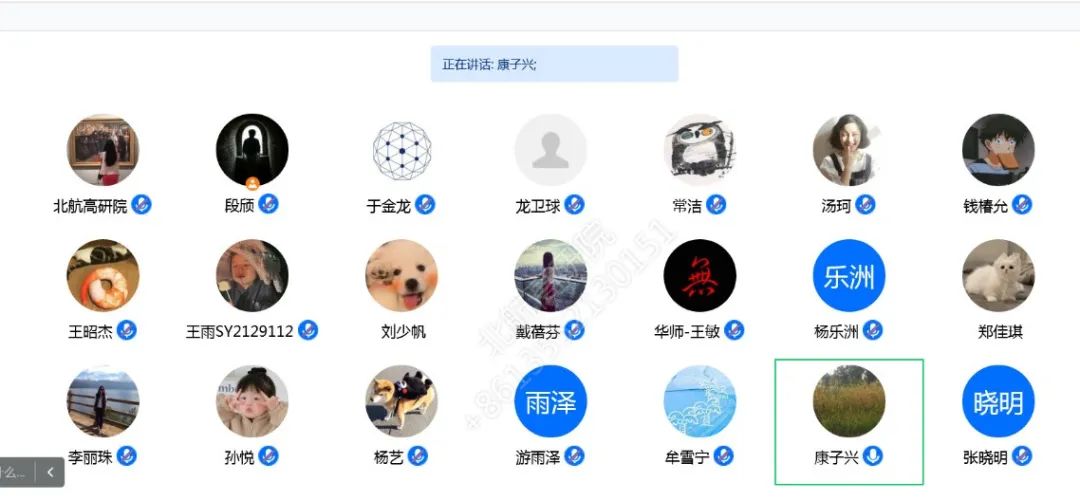The image size is (1080, 501).
Task: Select participant 段颀's avatar
Action: point(252,149)
